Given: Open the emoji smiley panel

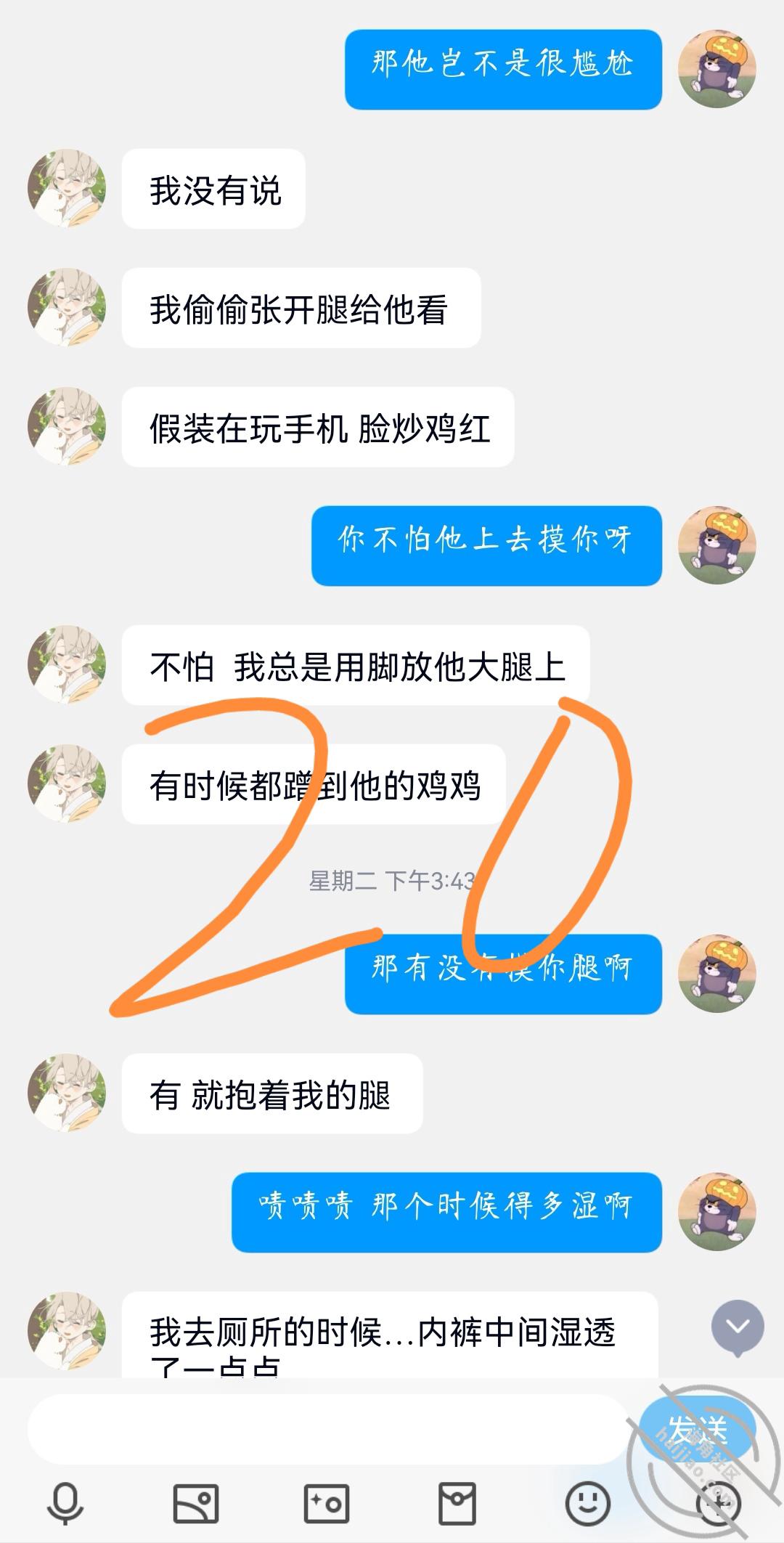Looking at the screenshot, I should click(x=587, y=1503).
